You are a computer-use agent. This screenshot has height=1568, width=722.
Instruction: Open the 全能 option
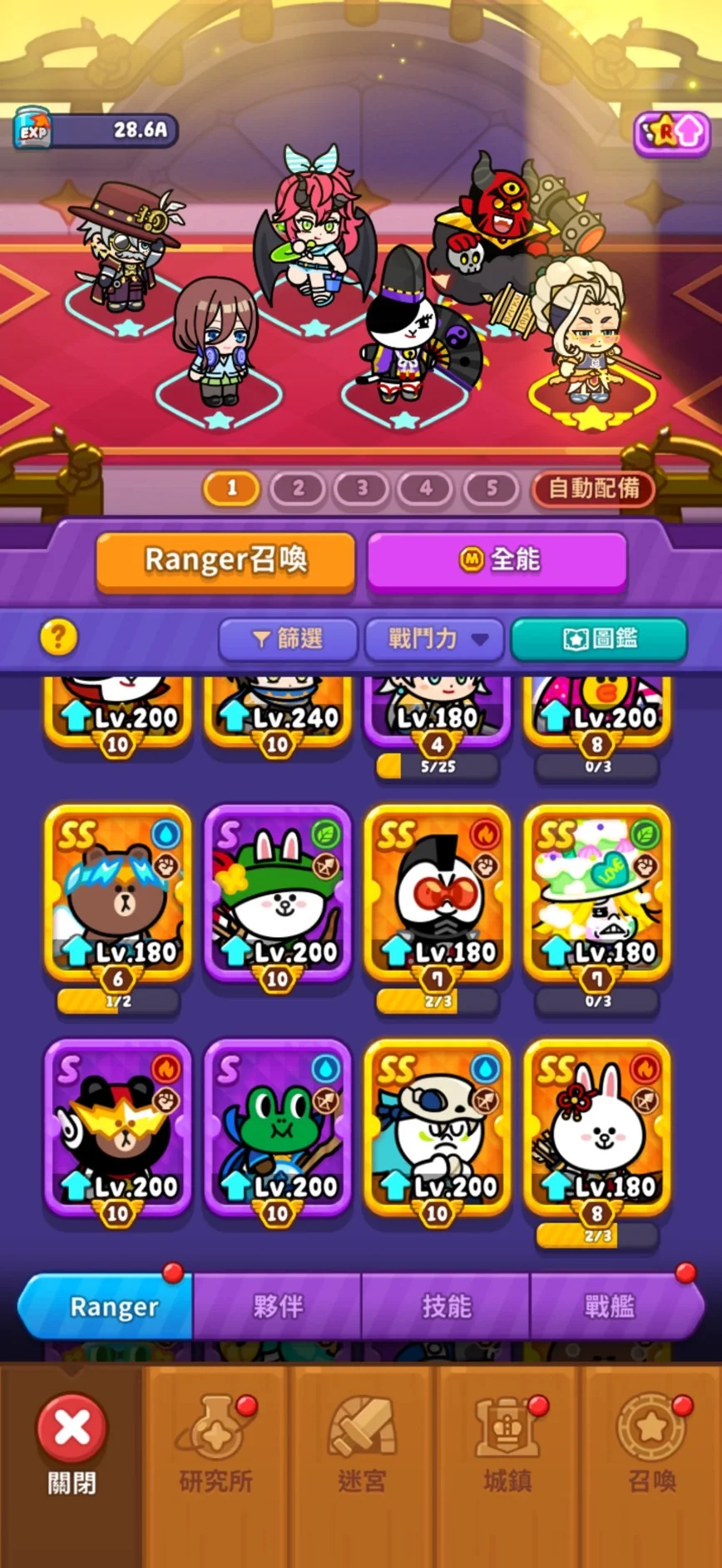(497, 560)
